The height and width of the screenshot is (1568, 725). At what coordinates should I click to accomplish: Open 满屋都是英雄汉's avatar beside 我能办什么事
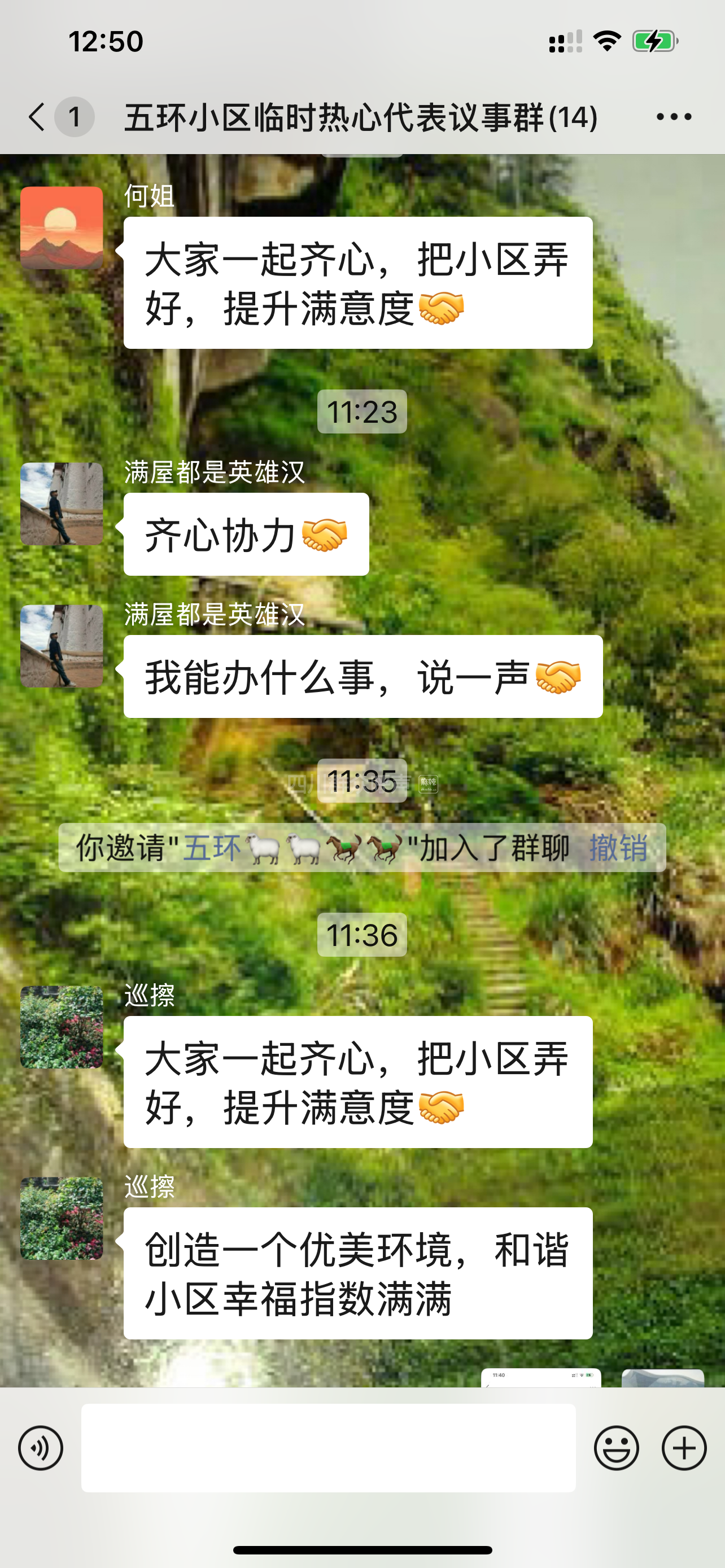coord(62,646)
